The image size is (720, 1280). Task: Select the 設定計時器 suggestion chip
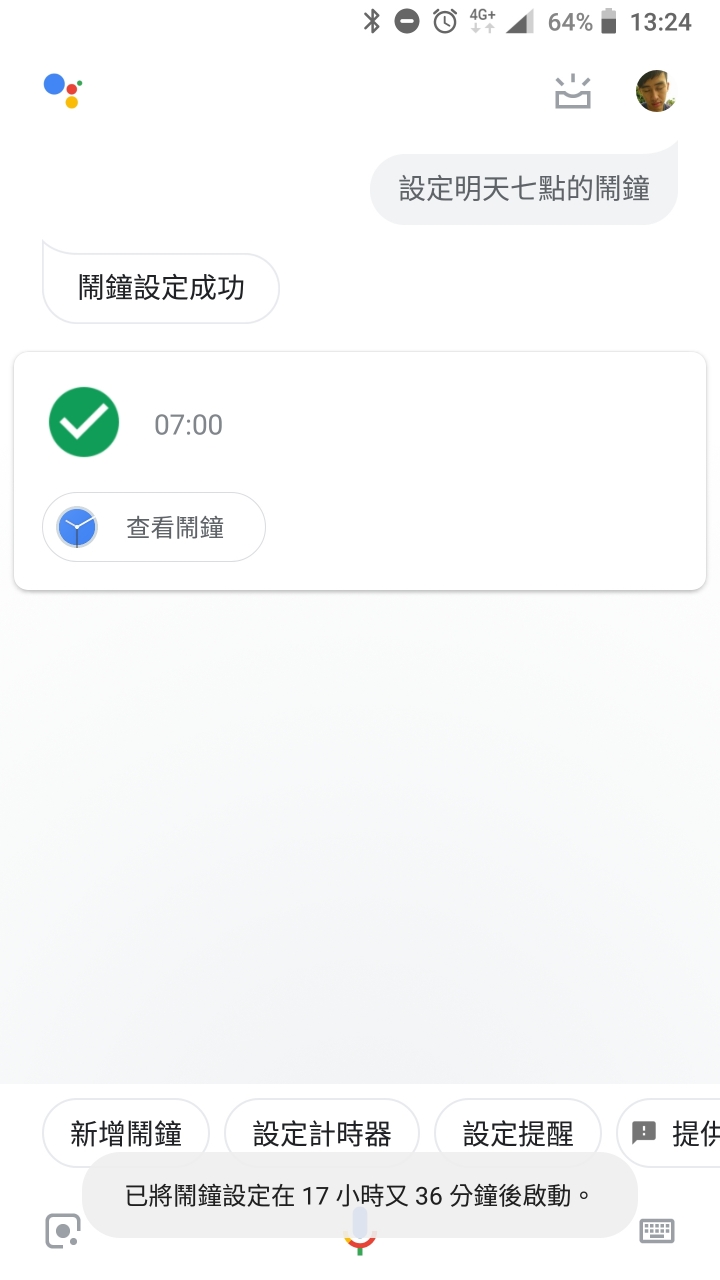[x=322, y=1133]
